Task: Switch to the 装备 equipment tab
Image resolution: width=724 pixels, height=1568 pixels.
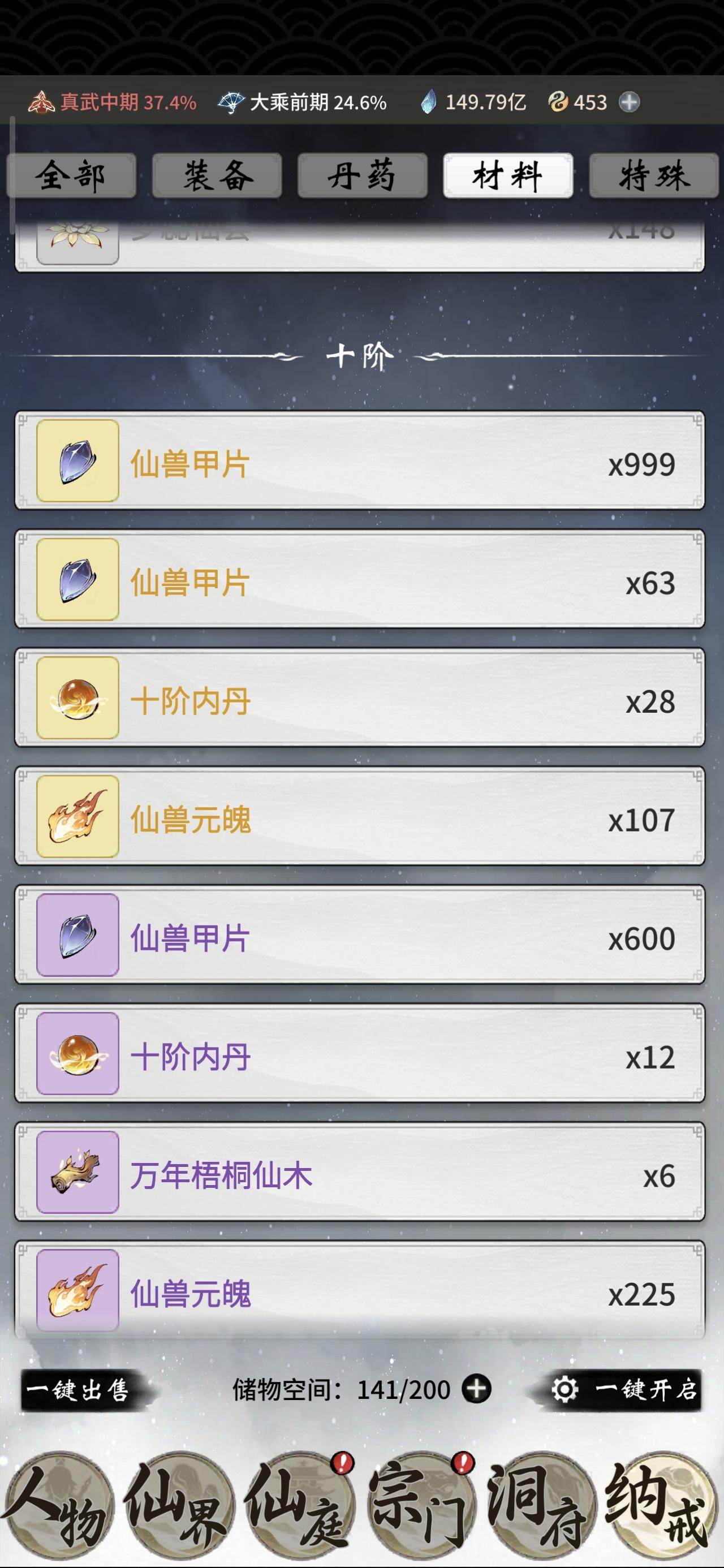Action: click(x=217, y=176)
